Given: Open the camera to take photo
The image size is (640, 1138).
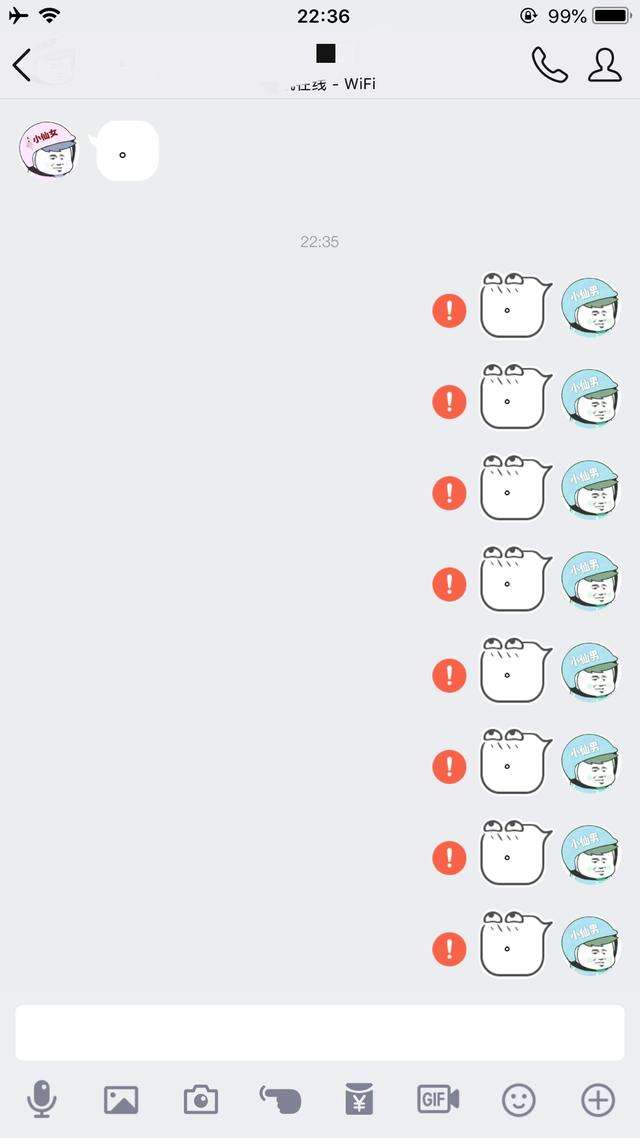Looking at the screenshot, I should pos(201,1100).
